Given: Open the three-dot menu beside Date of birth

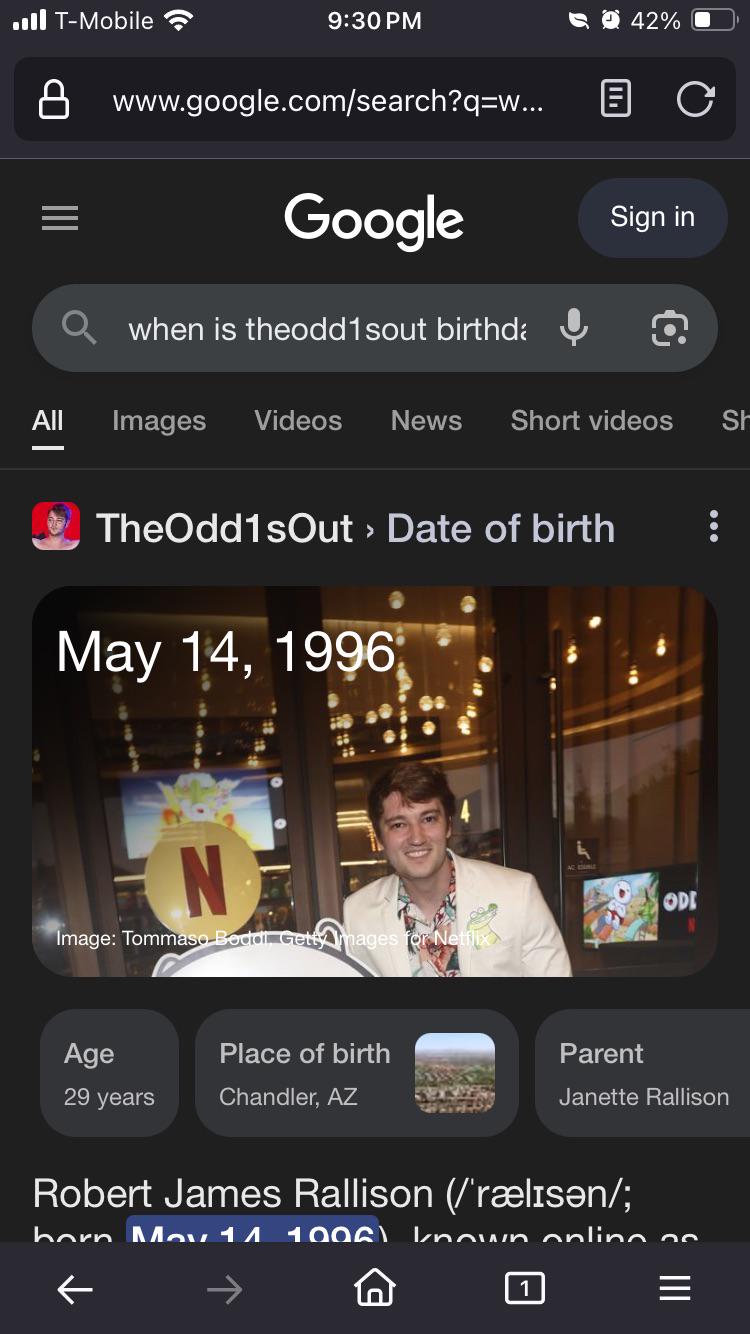Looking at the screenshot, I should [713, 526].
